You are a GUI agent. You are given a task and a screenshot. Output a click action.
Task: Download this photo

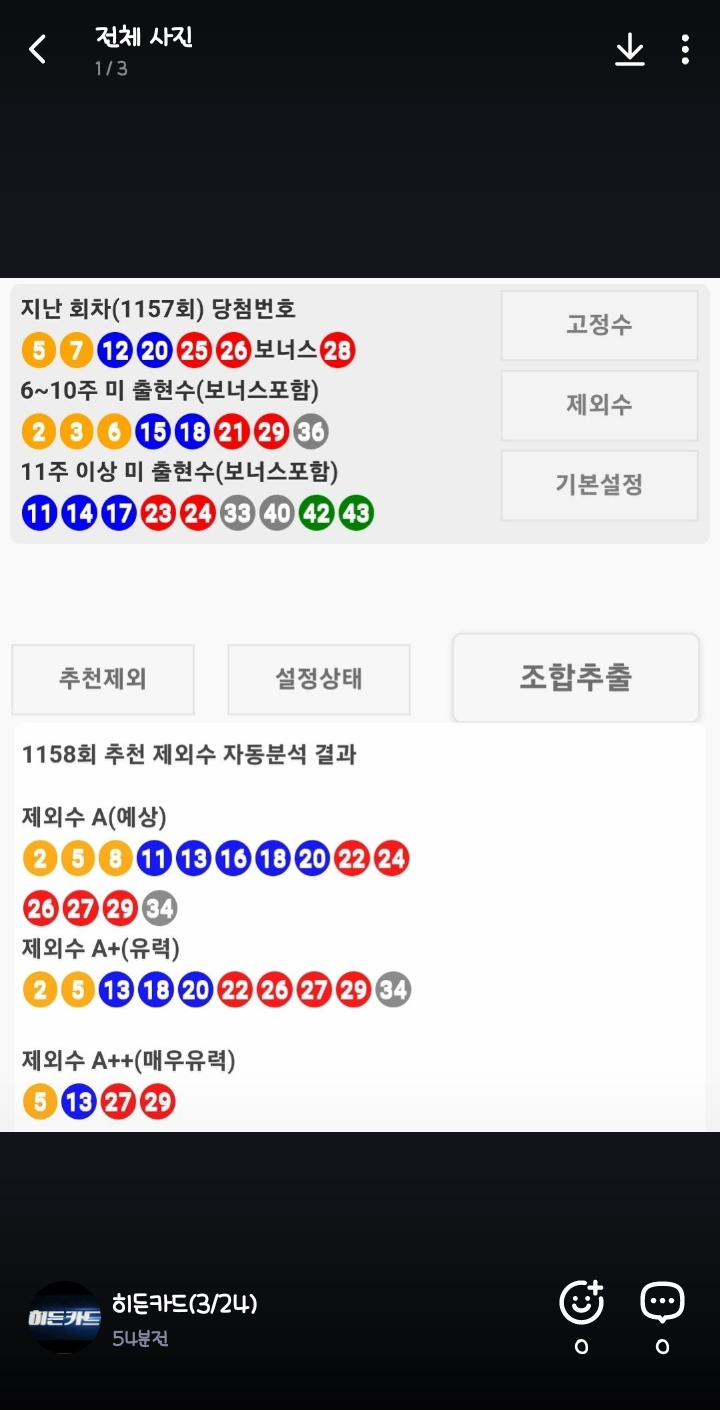coord(630,49)
